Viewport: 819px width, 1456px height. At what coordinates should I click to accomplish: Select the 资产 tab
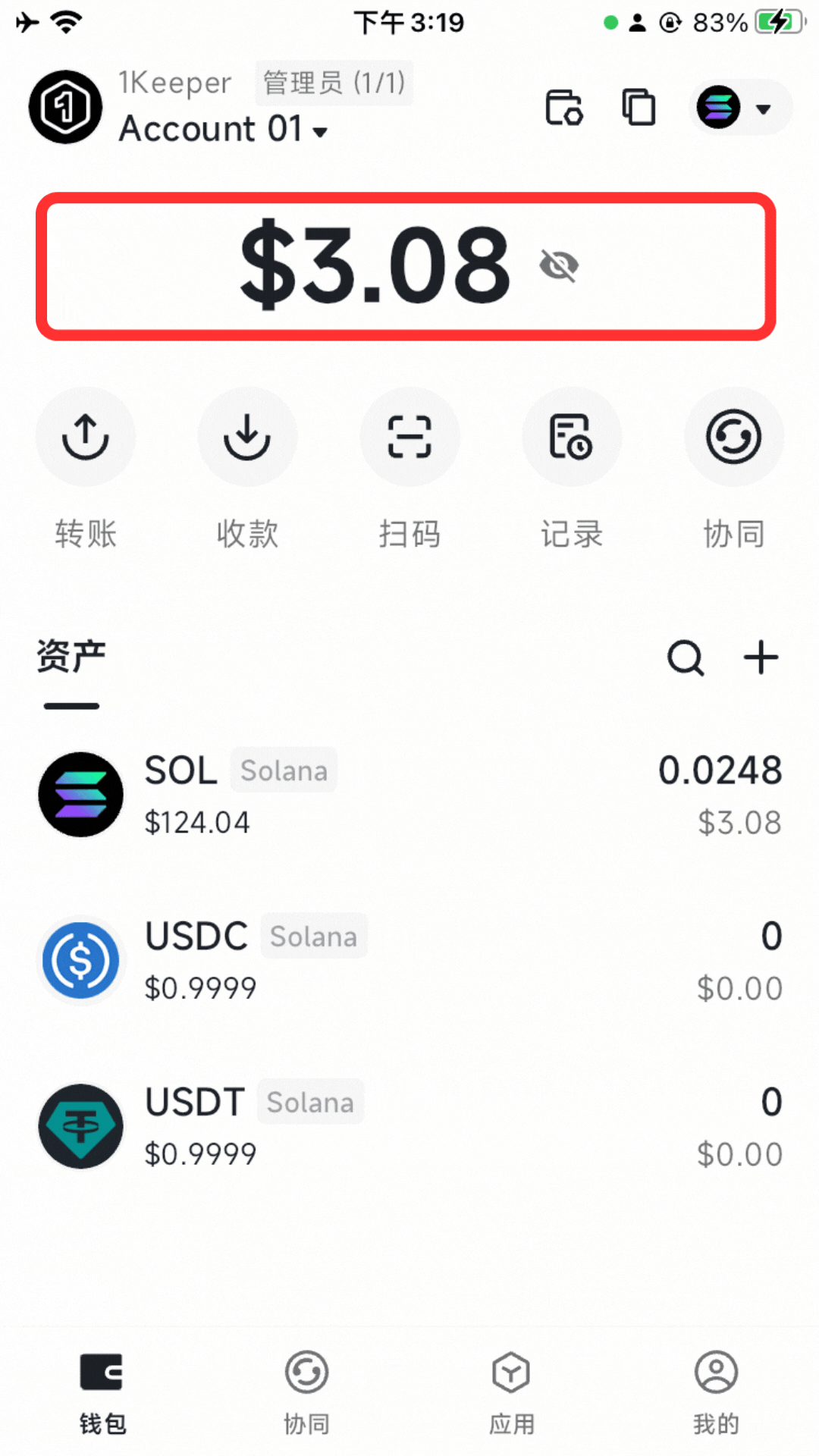(x=71, y=657)
